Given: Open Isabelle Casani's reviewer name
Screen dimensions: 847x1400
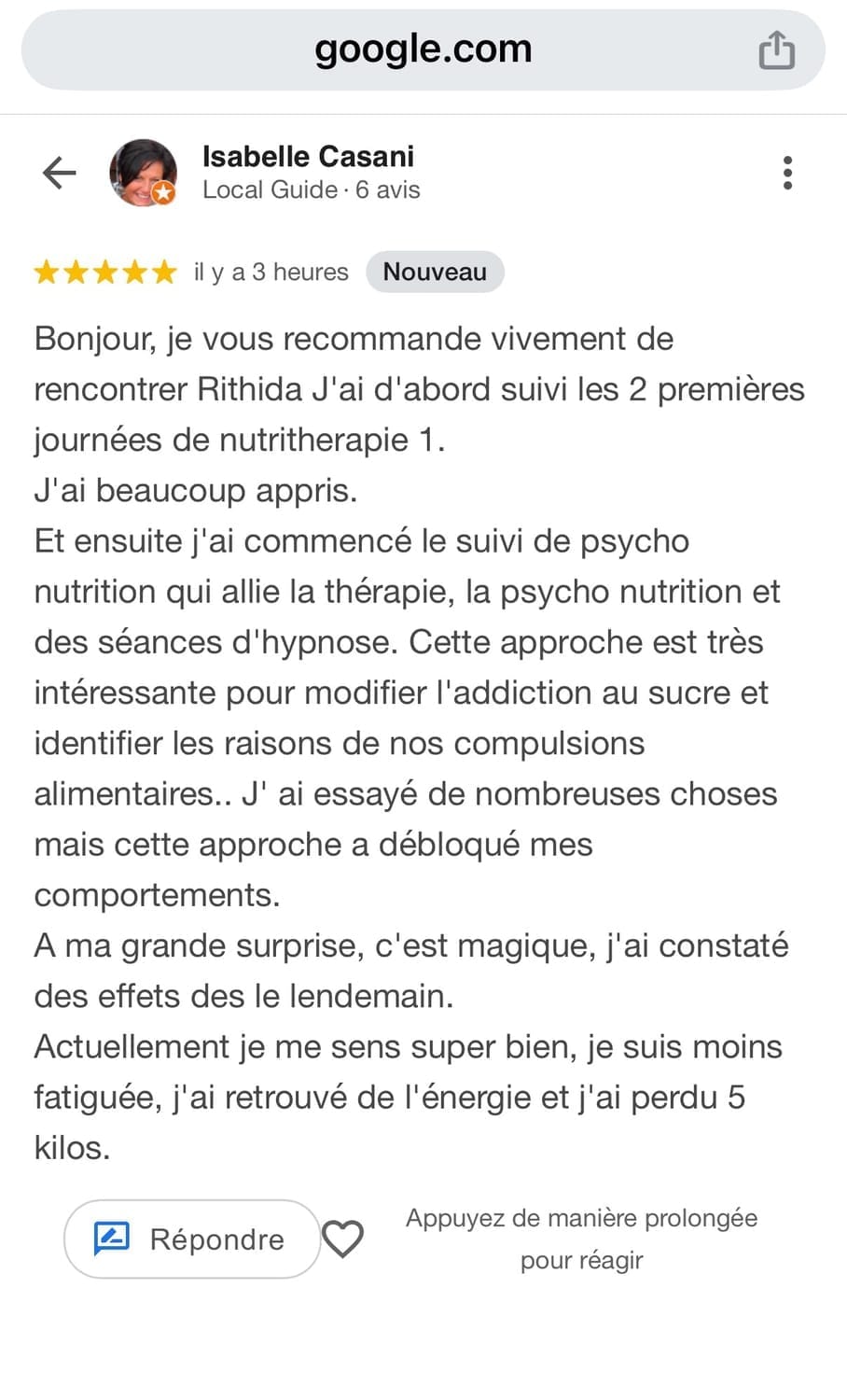Looking at the screenshot, I should point(308,157).
